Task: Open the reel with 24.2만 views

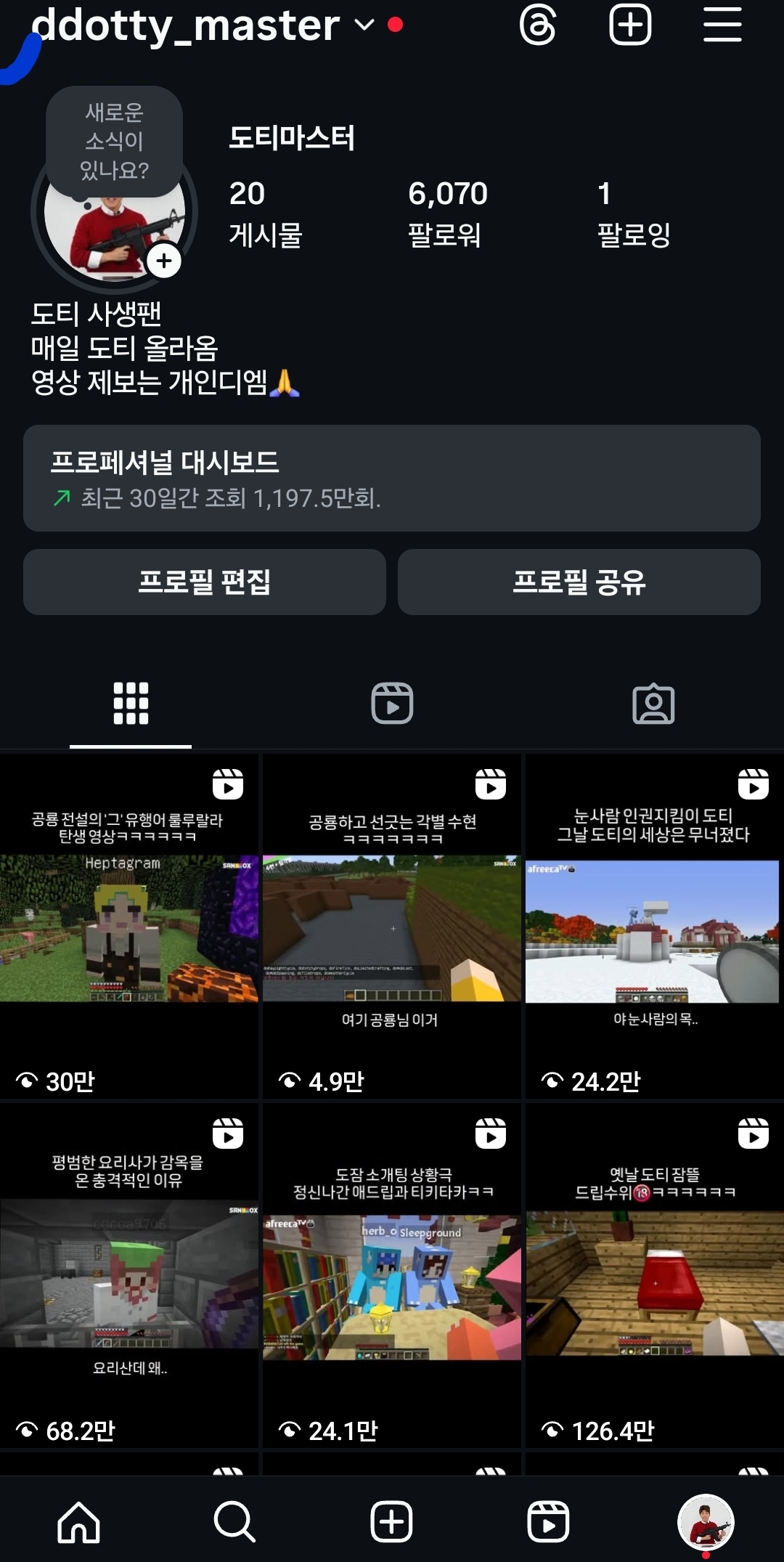Action: (x=653, y=927)
